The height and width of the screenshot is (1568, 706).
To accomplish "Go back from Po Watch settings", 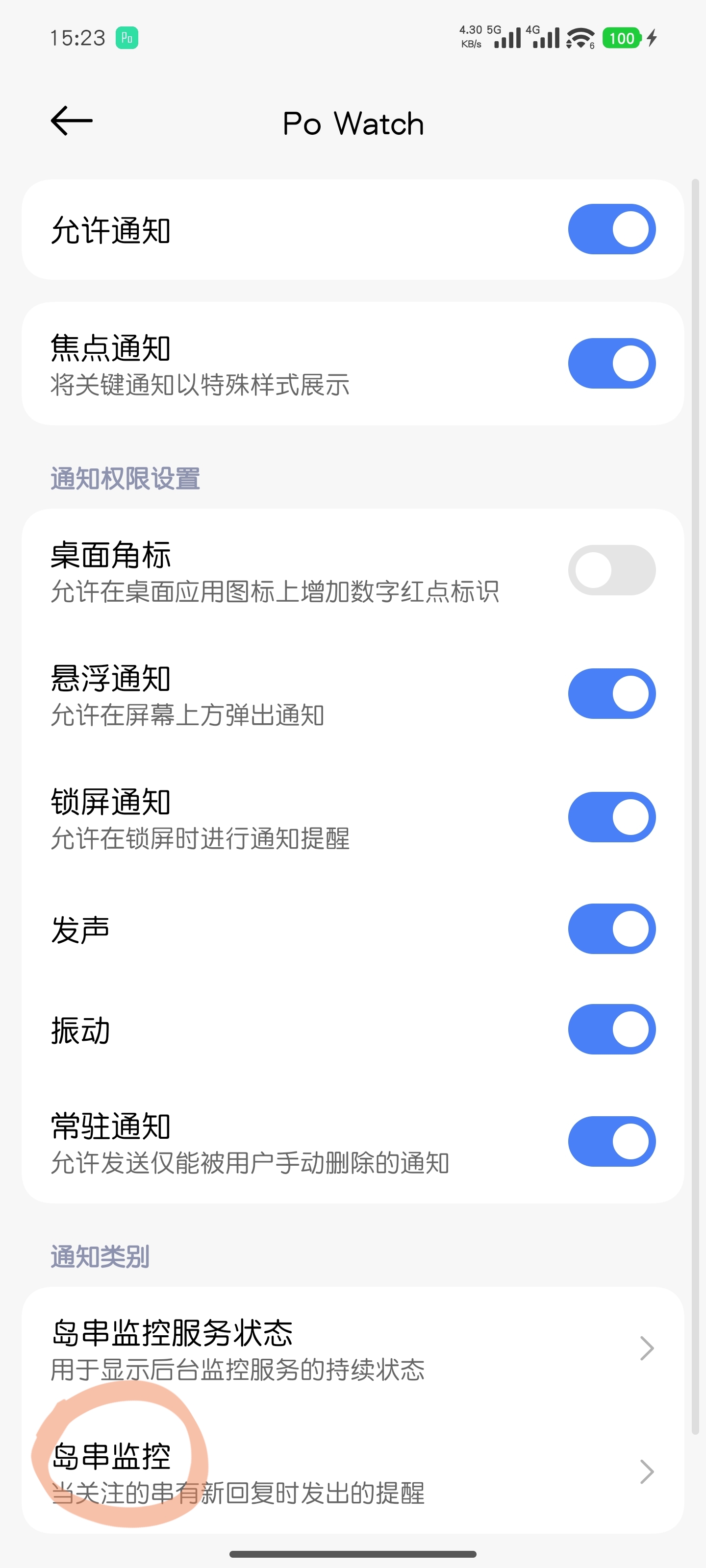I will tap(71, 121).
